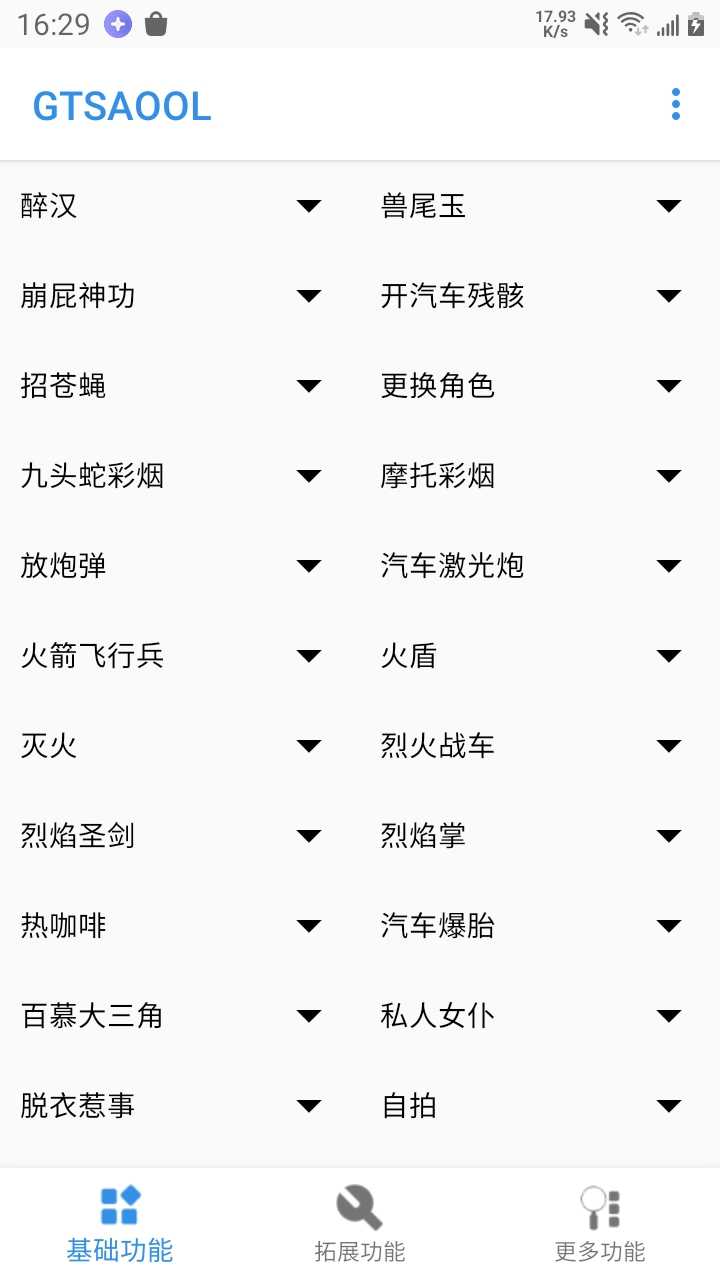Image resolution: width=720 pixels, height=1280 pixels.
Task: Open the 火盾 dropdown arrow
Action: (668, 656)
